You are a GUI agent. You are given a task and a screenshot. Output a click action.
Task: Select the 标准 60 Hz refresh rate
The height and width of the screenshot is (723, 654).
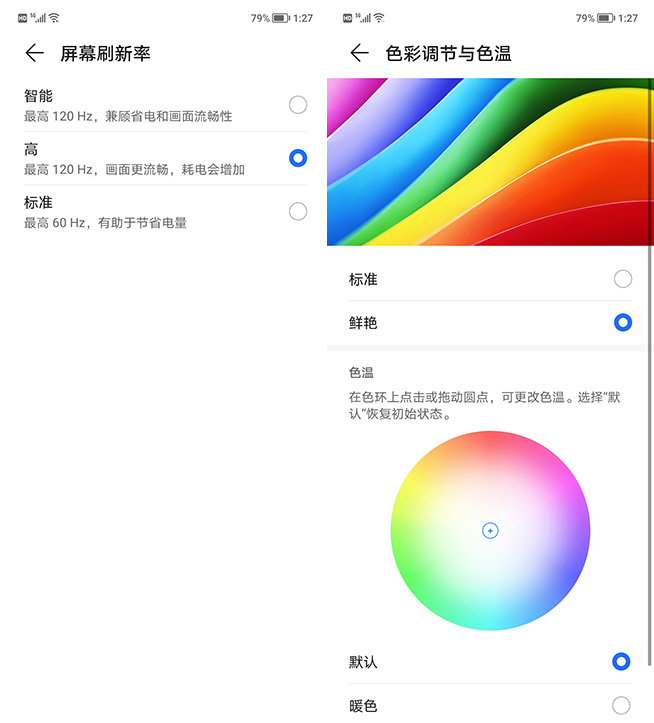297,211
